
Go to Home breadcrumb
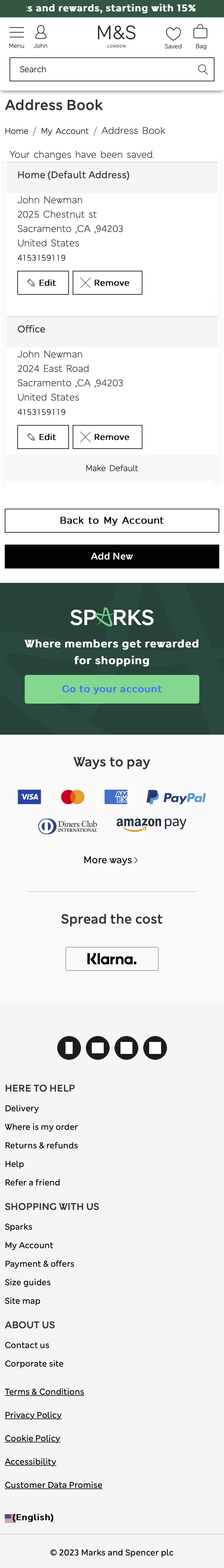tap(17, 131)
